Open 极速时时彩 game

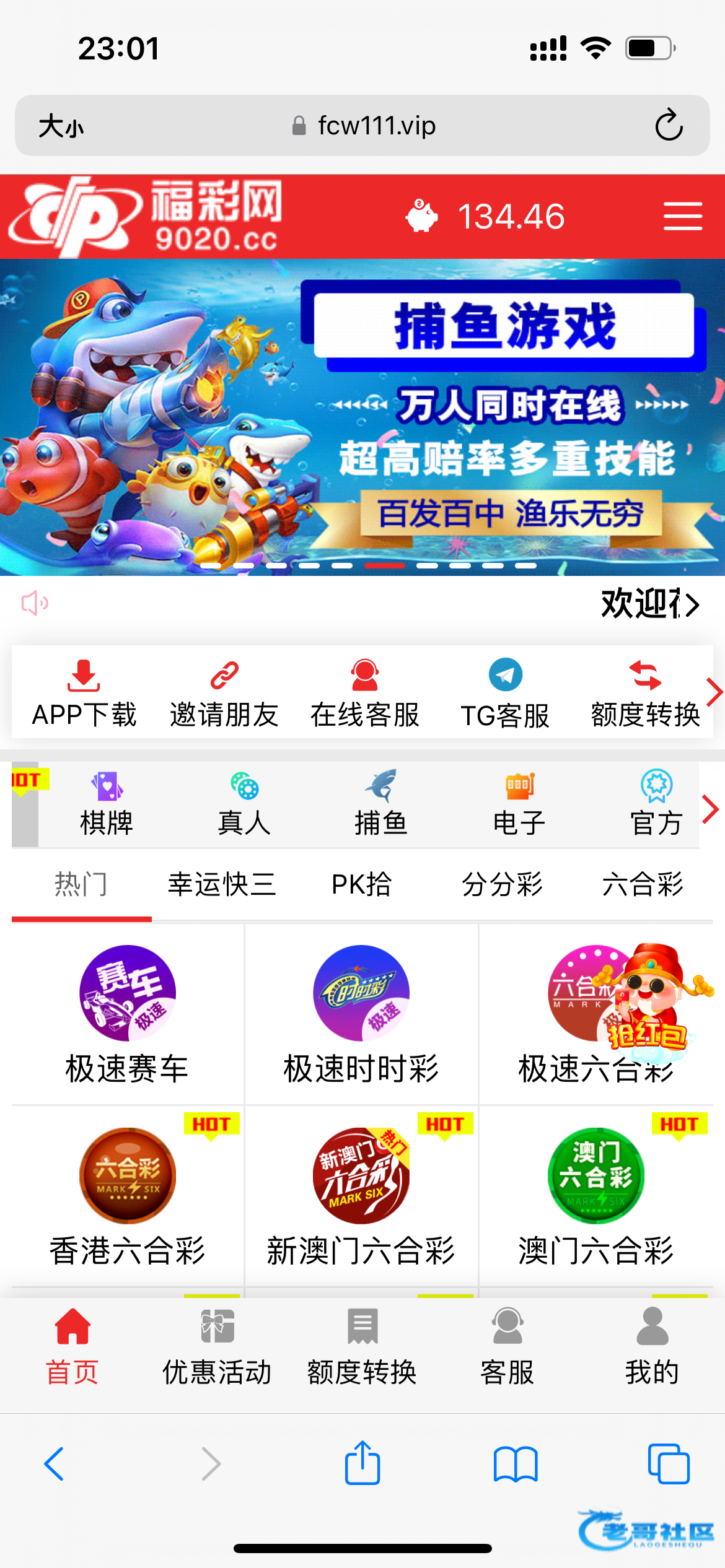(361, 1014)
